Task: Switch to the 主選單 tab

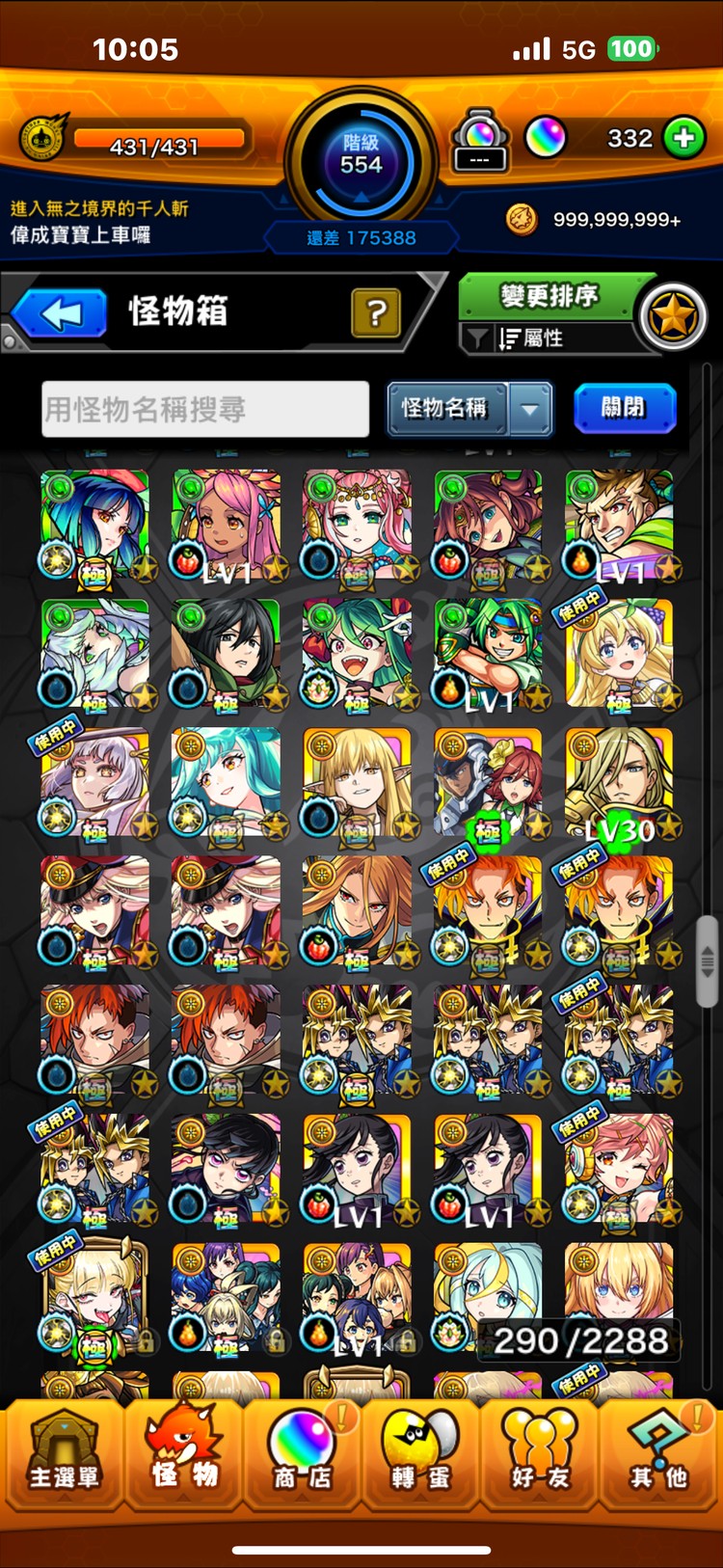Action: click(x=64, y=1454)
